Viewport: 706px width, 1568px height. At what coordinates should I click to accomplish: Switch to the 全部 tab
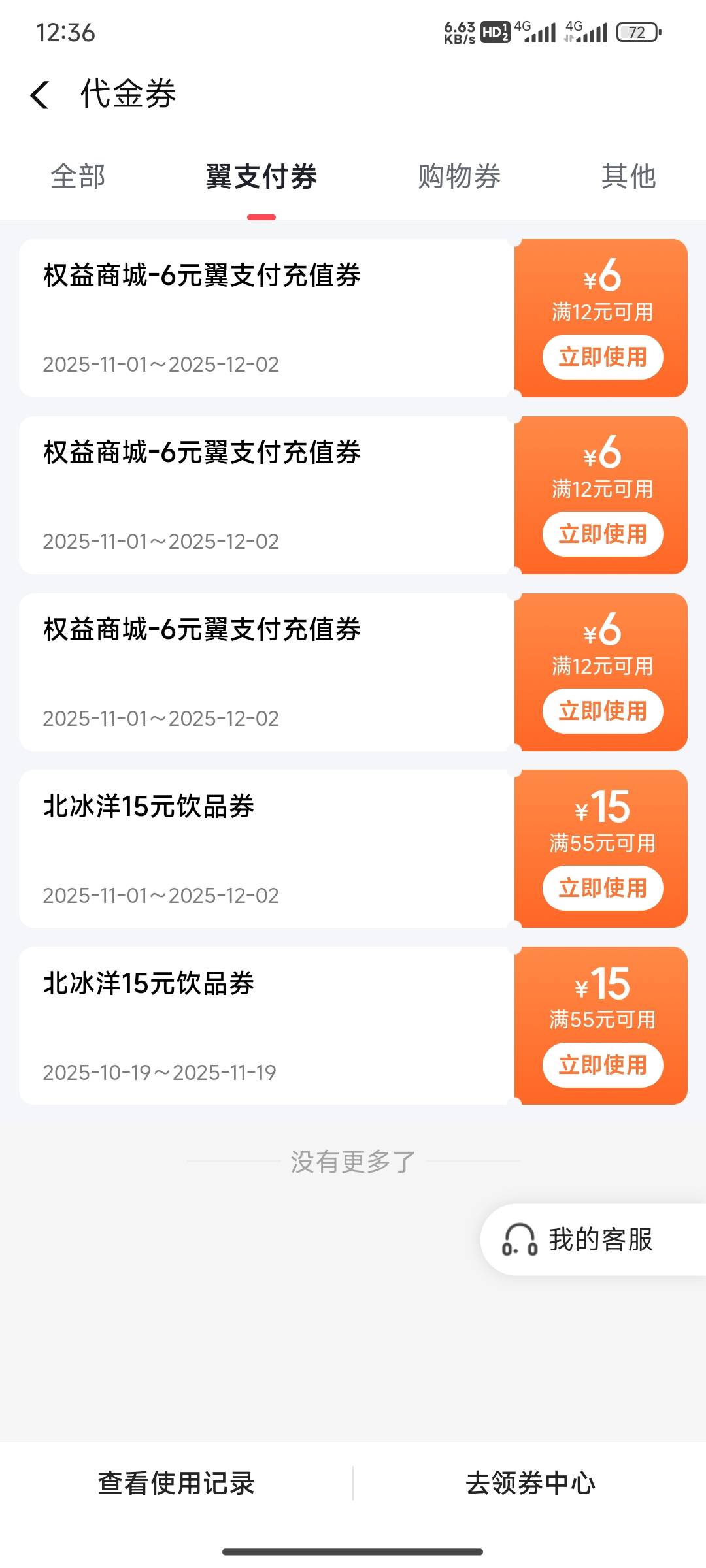78,176
